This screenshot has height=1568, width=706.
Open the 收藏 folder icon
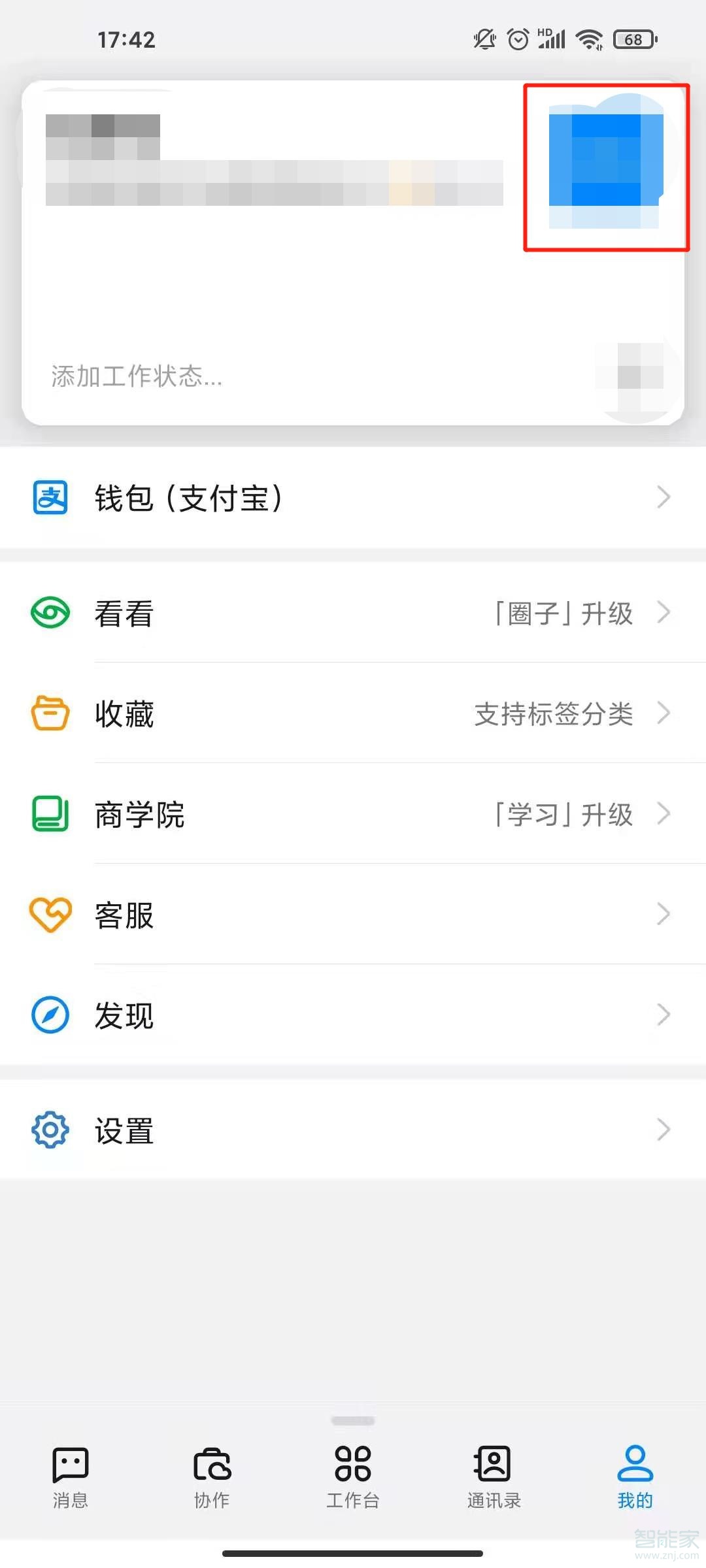pos(50,714)
